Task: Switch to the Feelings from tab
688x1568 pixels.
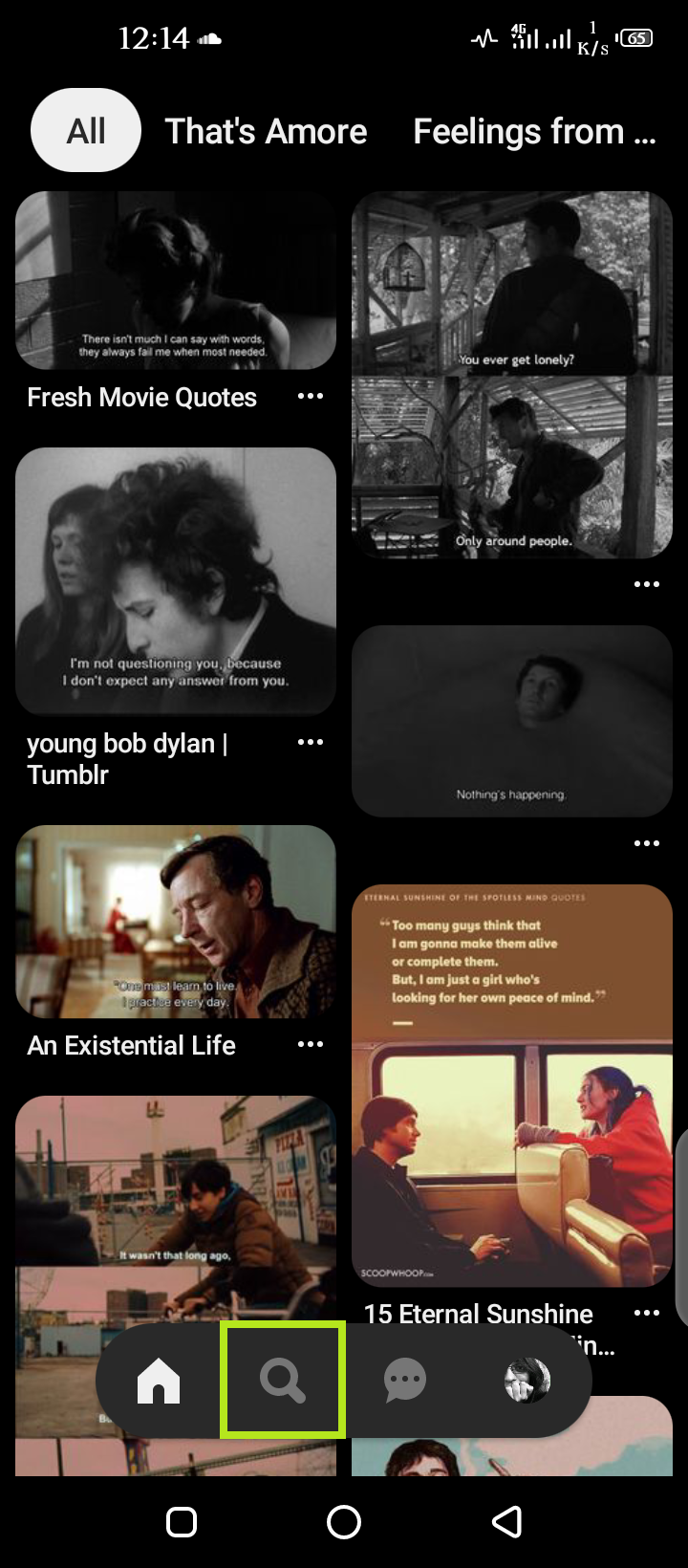Action: point(534,131)
